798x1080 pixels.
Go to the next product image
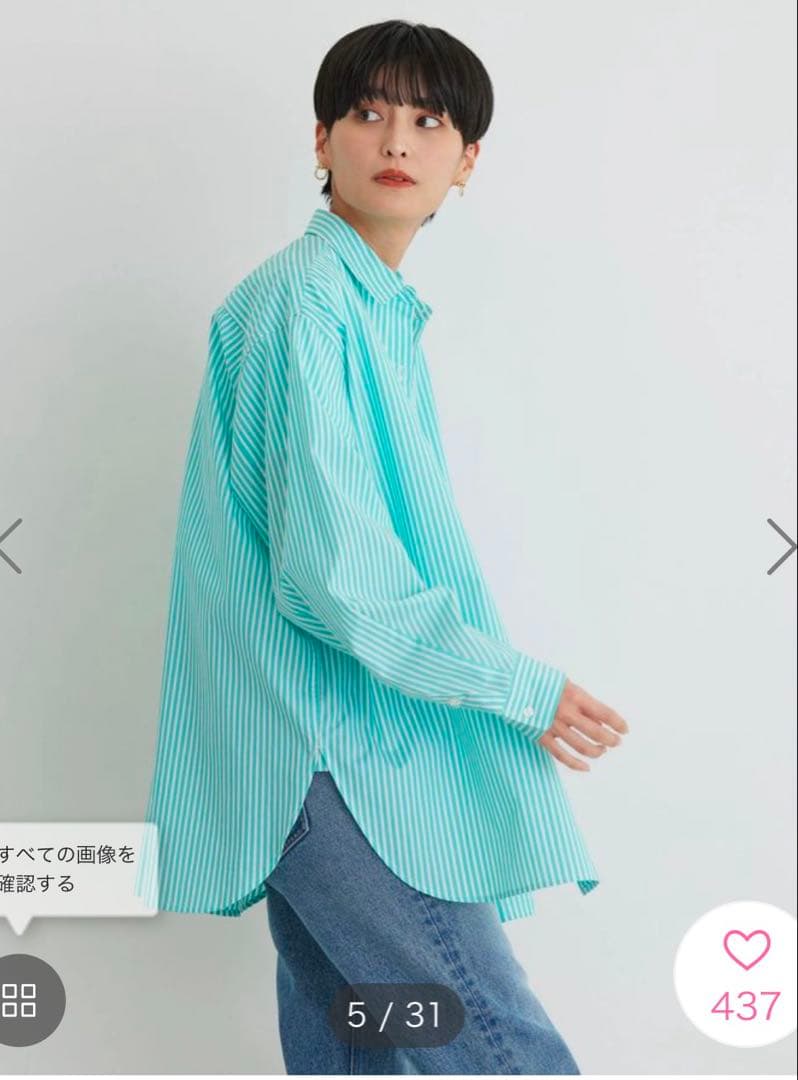tap(781, 546)
